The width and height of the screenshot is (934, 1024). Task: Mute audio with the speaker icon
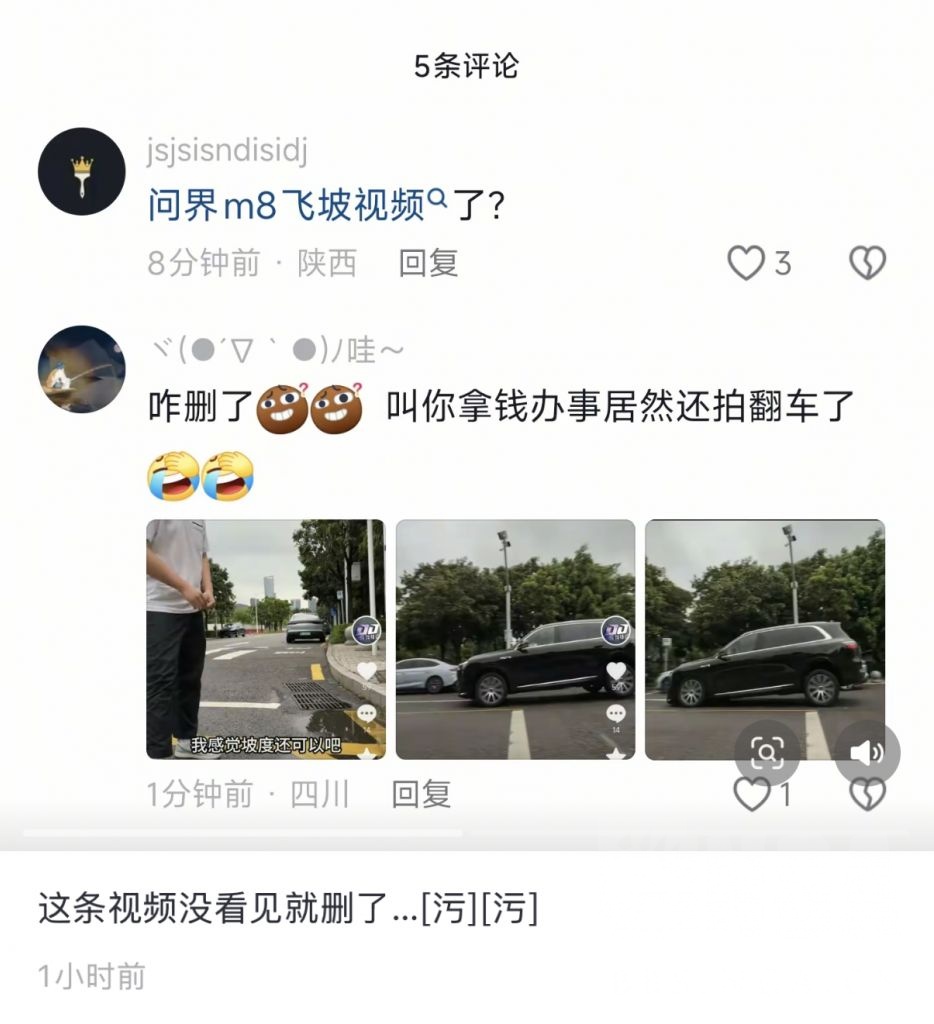point(866,753)
